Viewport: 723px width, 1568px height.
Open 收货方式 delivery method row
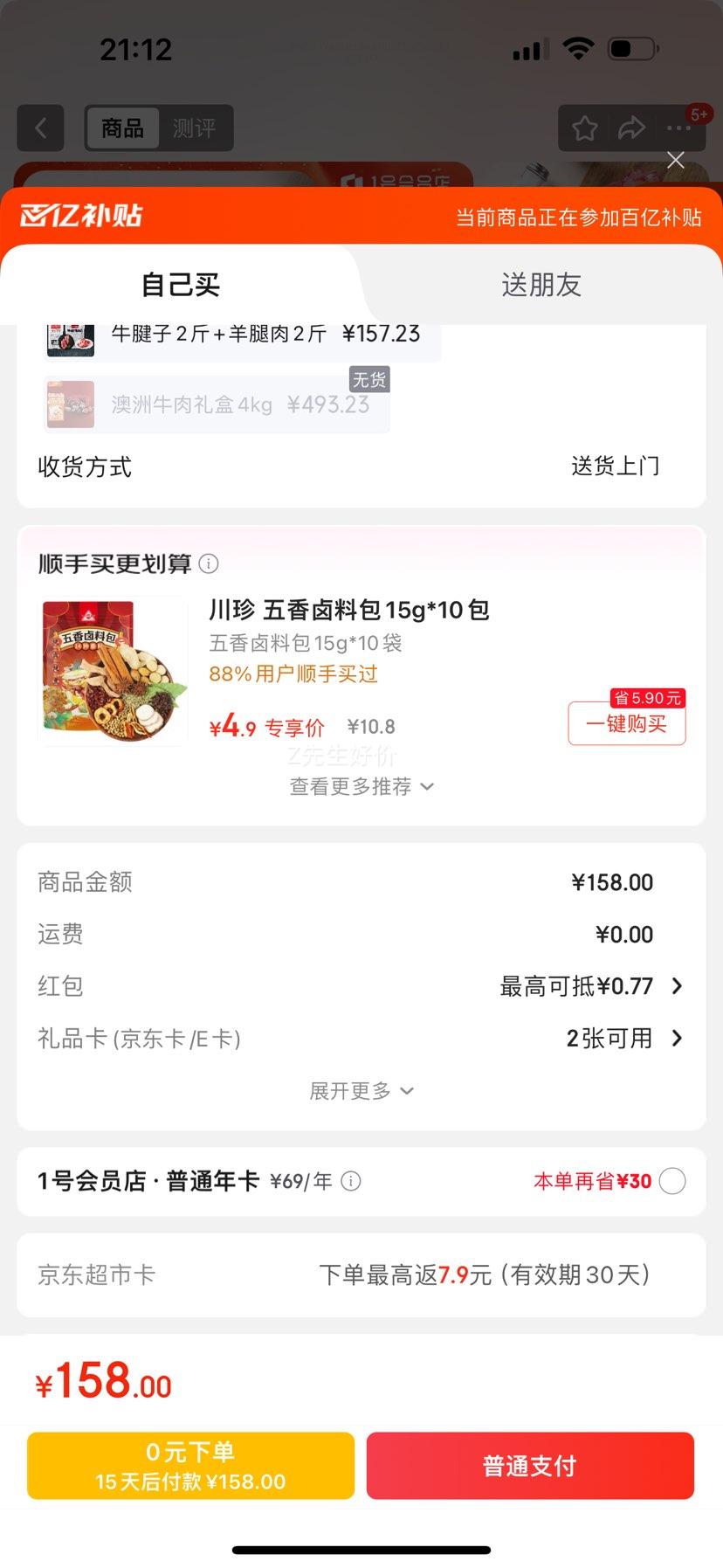(x=361, y=466)
